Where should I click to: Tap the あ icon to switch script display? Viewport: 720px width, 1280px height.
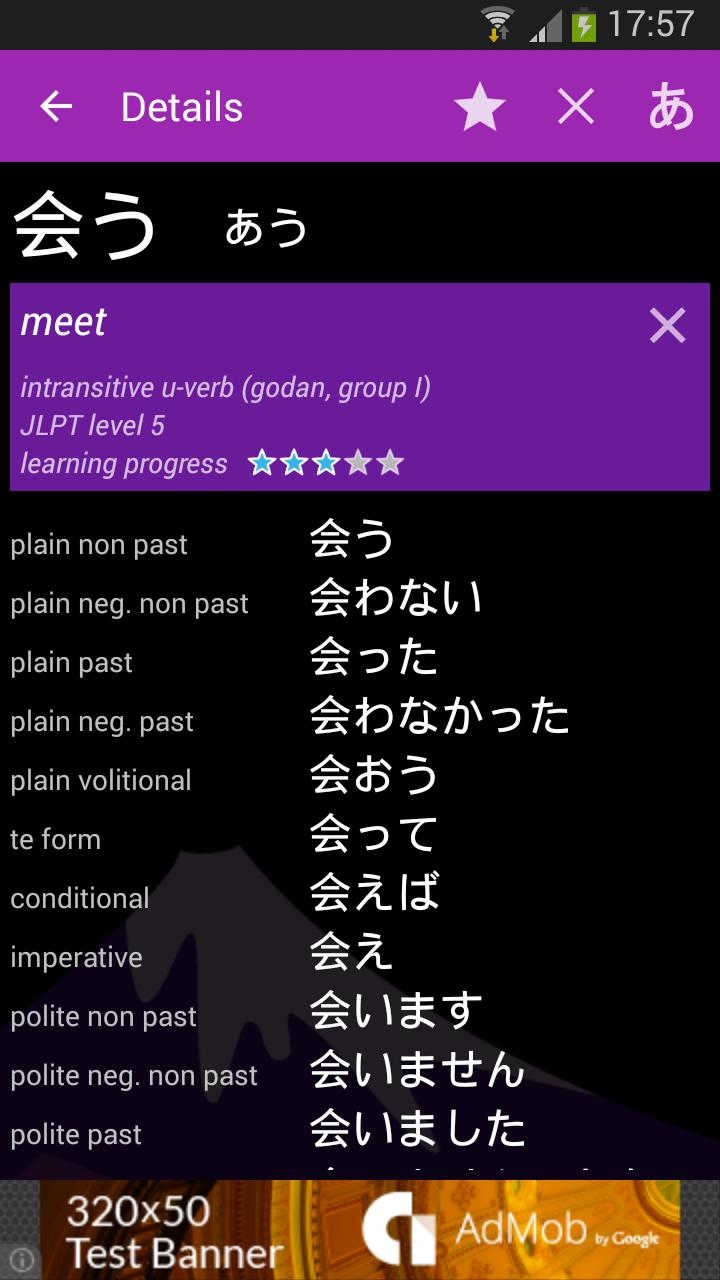coord(672,106)
